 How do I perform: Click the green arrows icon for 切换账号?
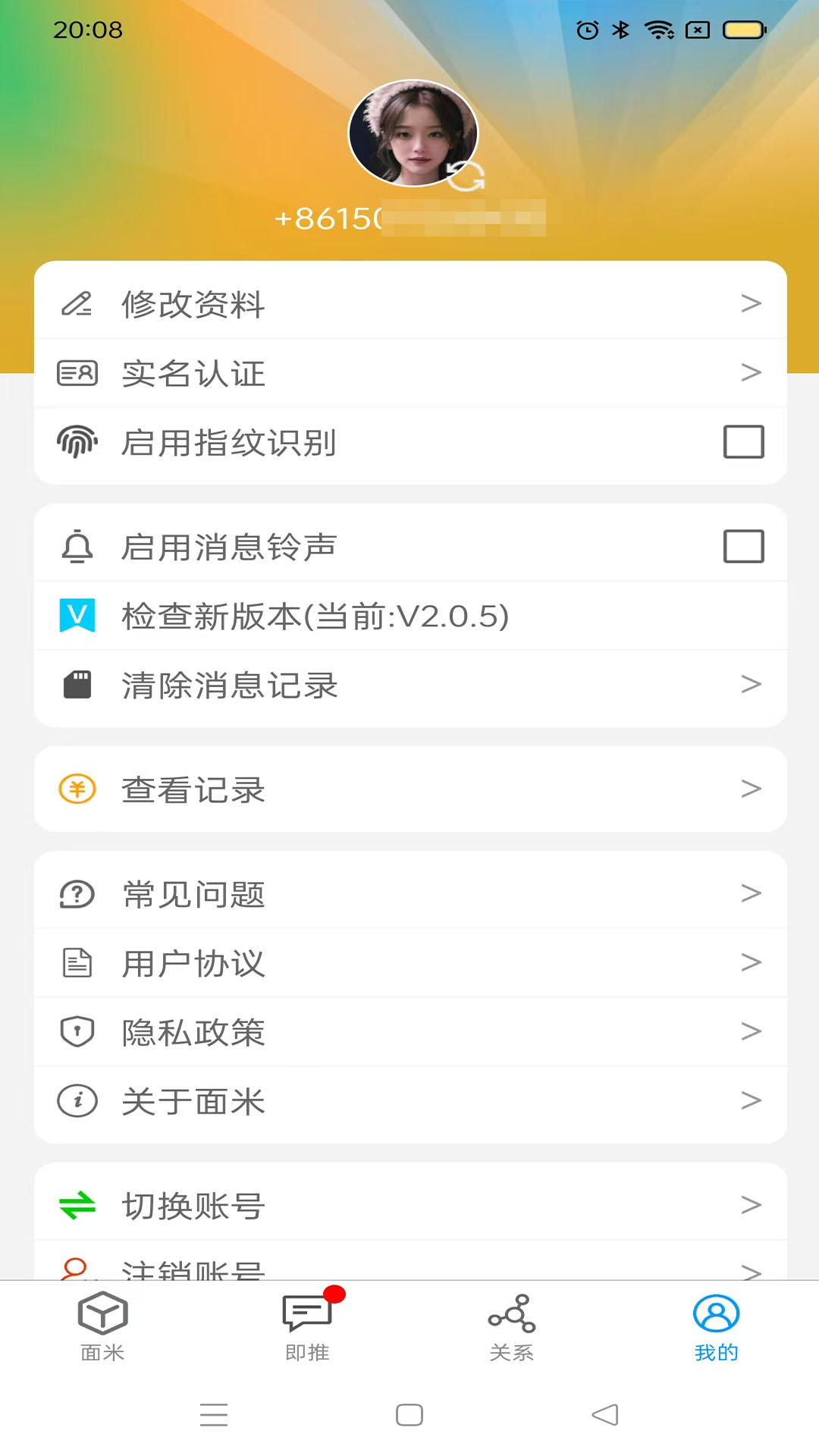click(x=76, y=1203)
